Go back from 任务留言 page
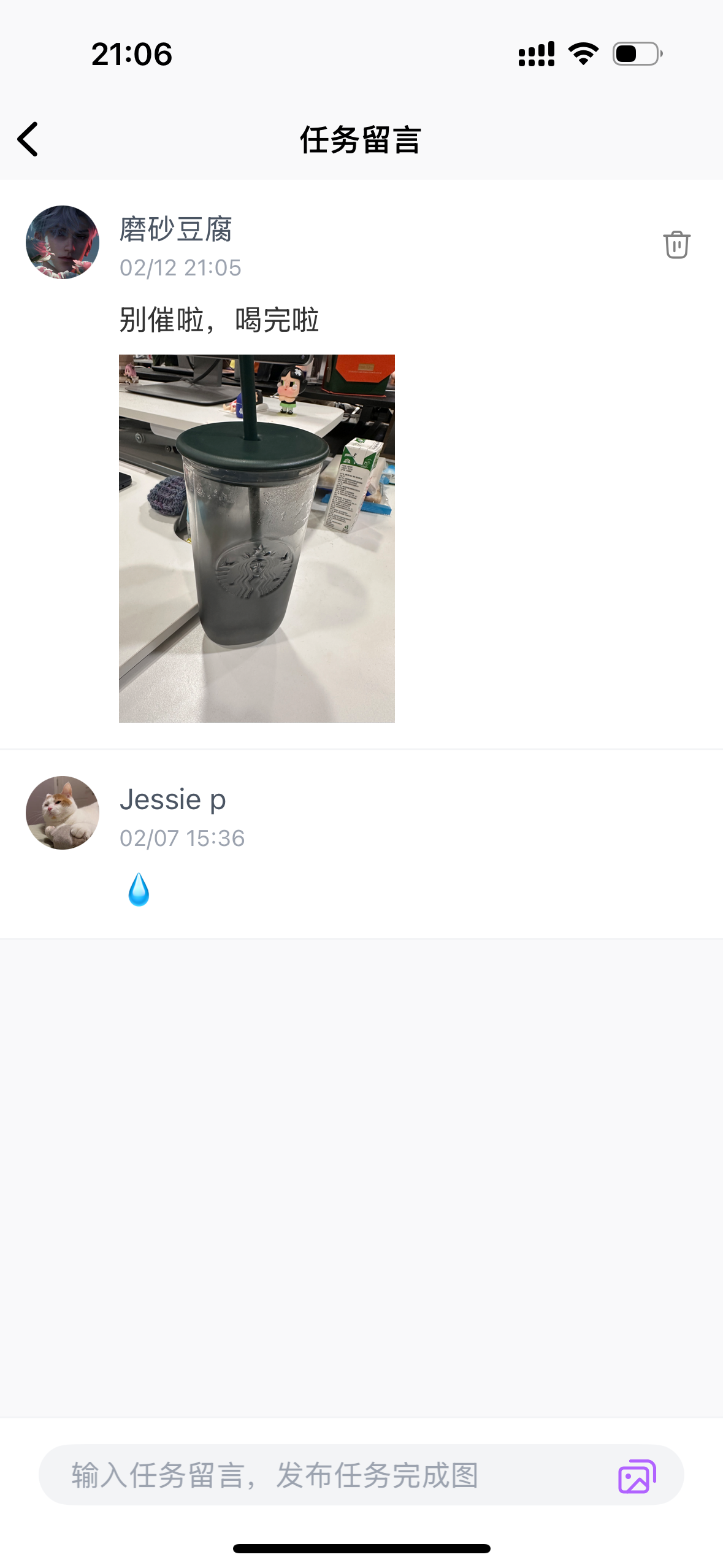This screenshot has height=1568, width=723. click(28, 139)
